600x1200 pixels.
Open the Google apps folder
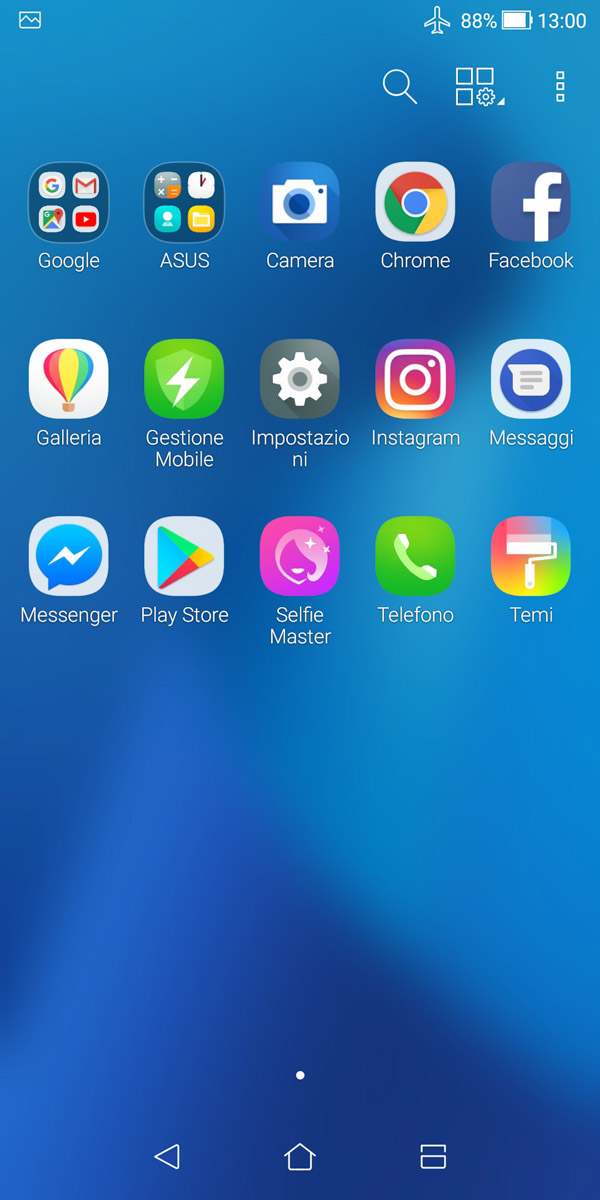tap(69, 203)
